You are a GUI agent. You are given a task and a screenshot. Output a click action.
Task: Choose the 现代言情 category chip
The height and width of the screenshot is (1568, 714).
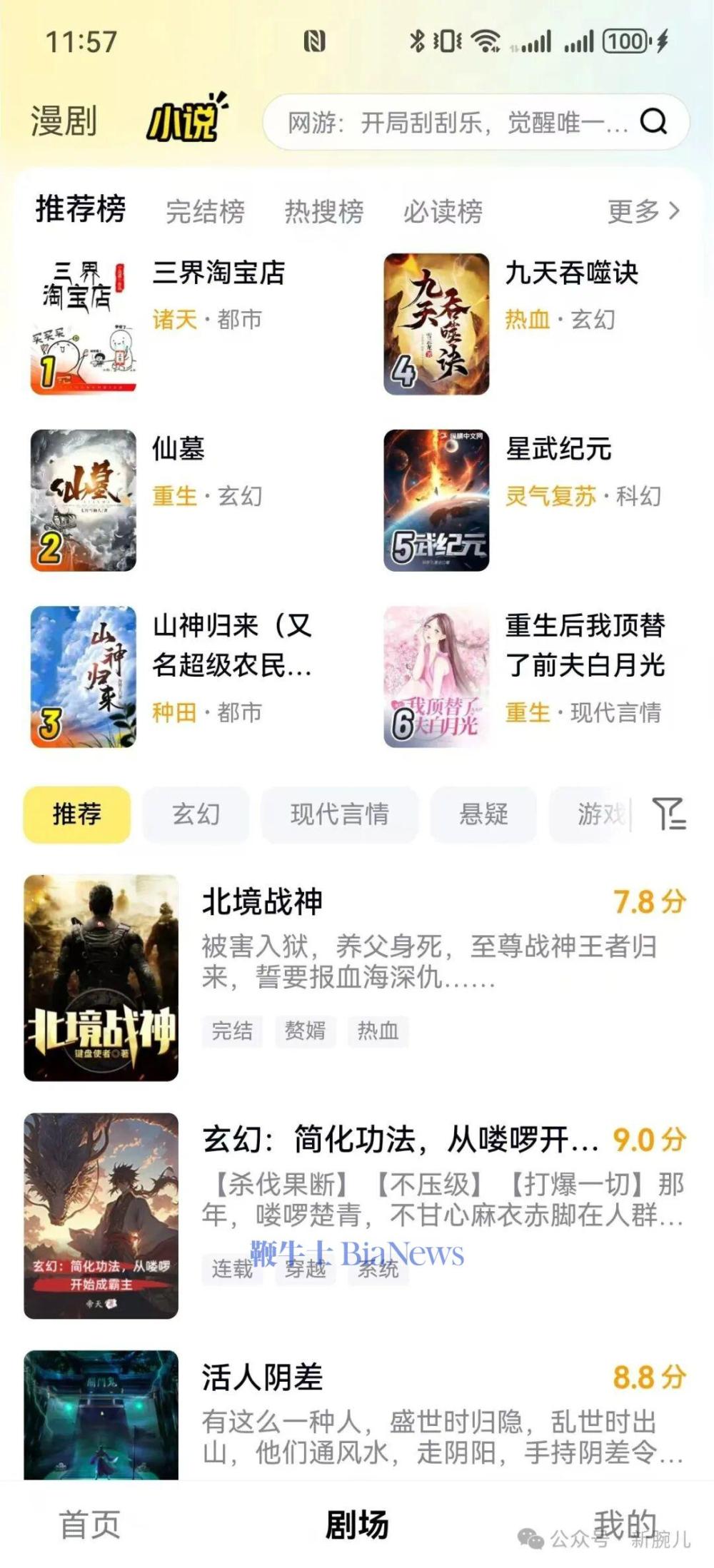339,814
